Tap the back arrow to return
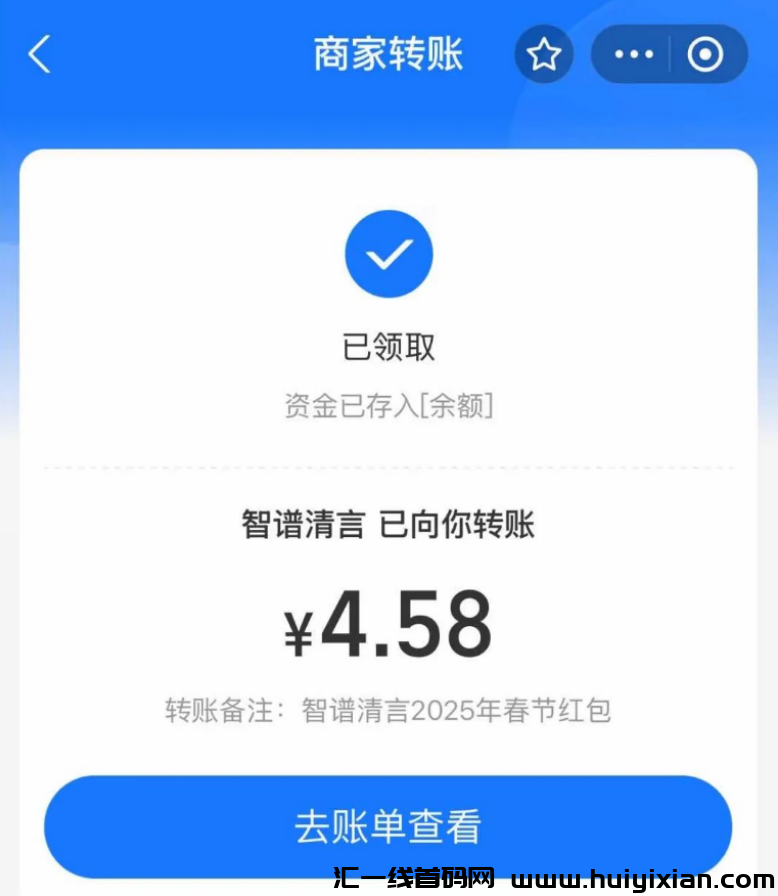778x896 pixels. pos(38,55)
